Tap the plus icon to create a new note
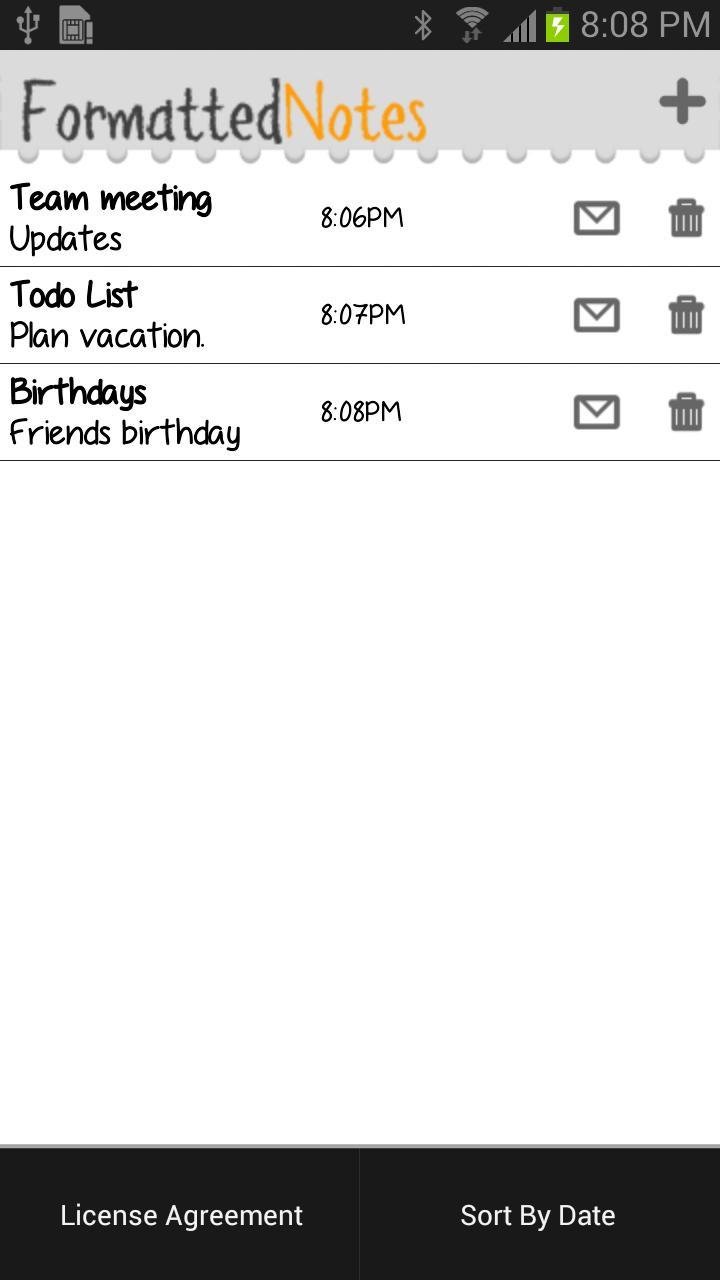This screenshot has width=720, height=1280. pos(683,99)
